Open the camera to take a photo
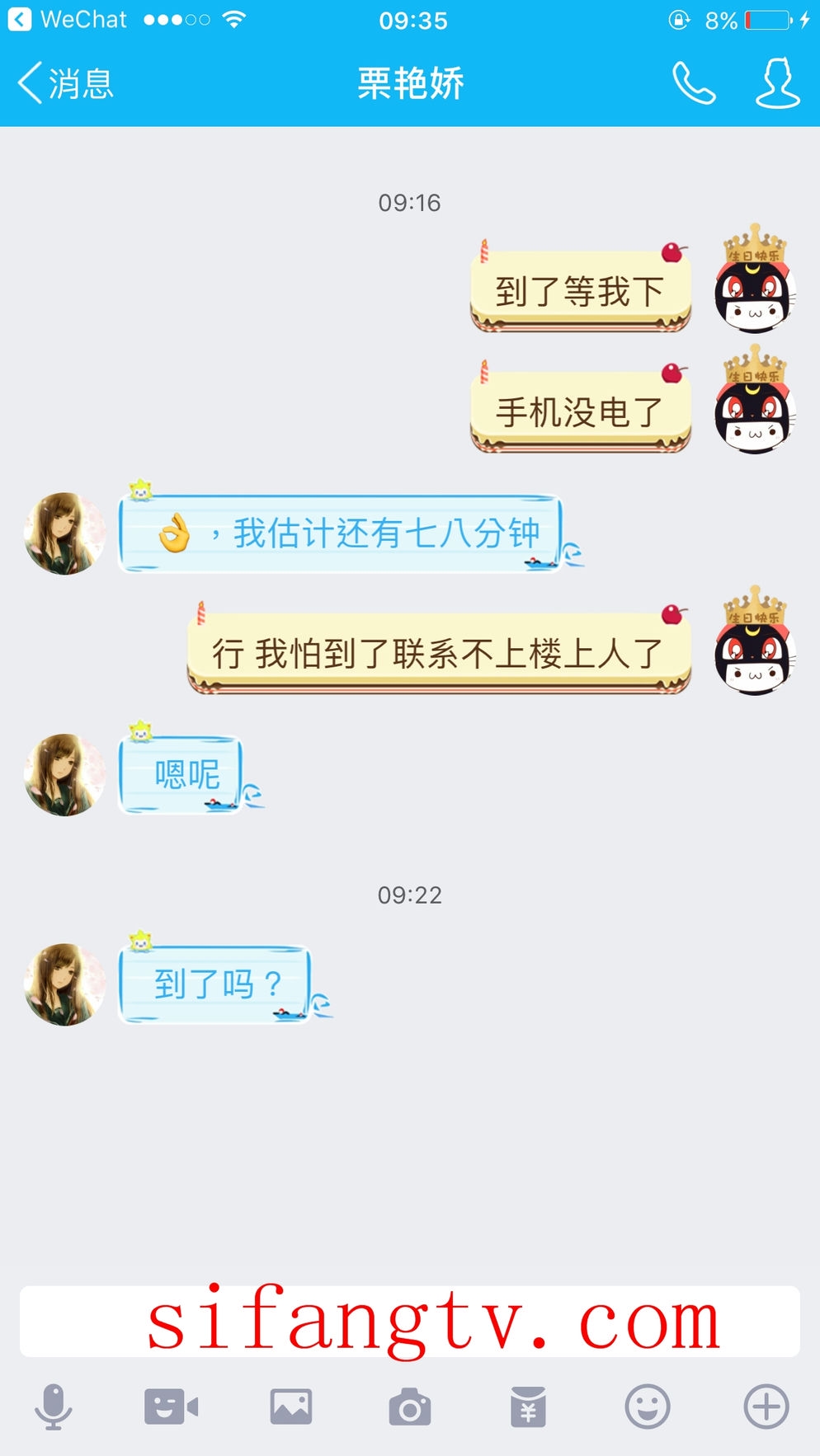Screen dimensions: 820x1456 click(x=410, y=1407)
